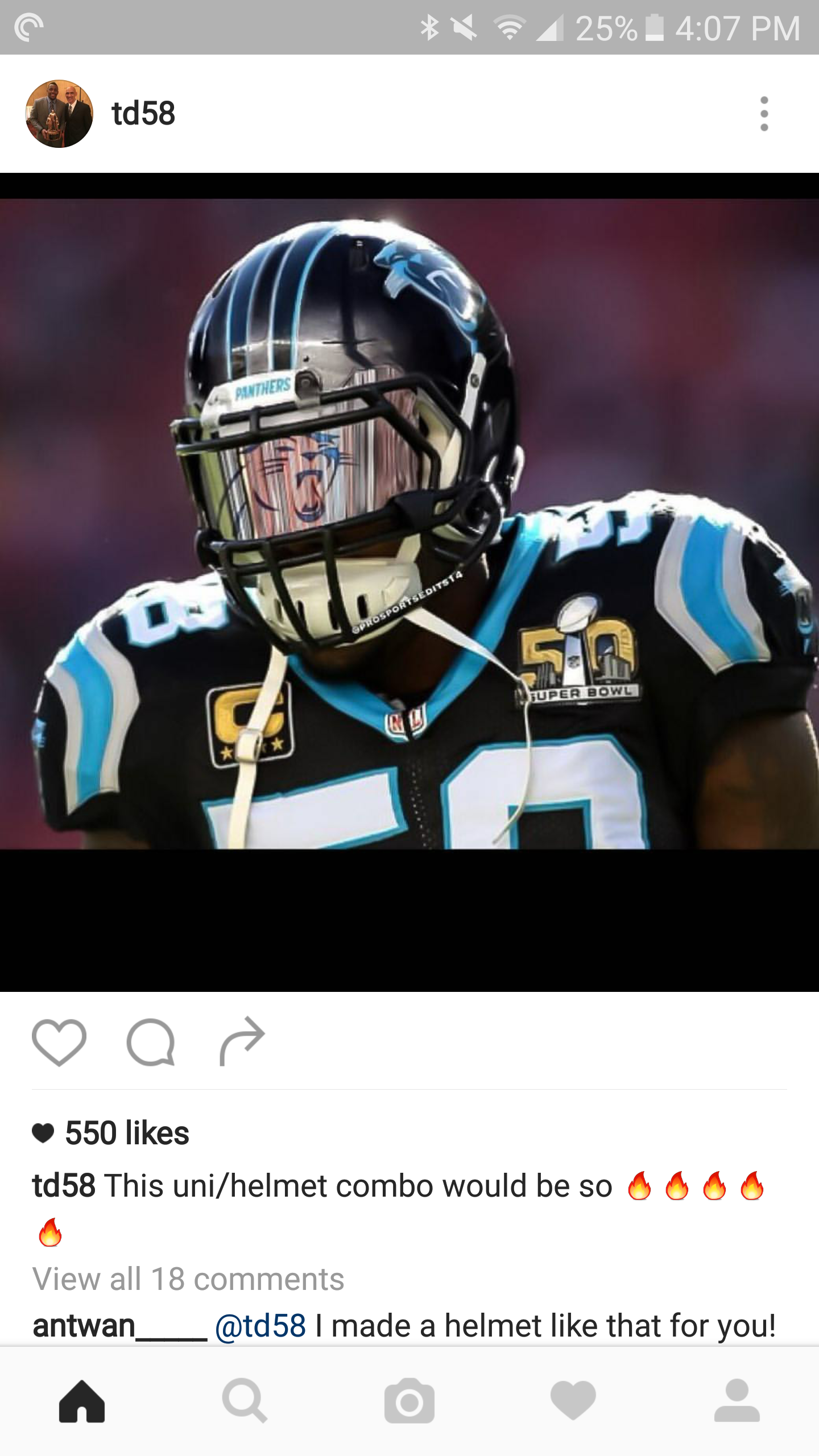Switch to the Search tab

click(245, 1401)
